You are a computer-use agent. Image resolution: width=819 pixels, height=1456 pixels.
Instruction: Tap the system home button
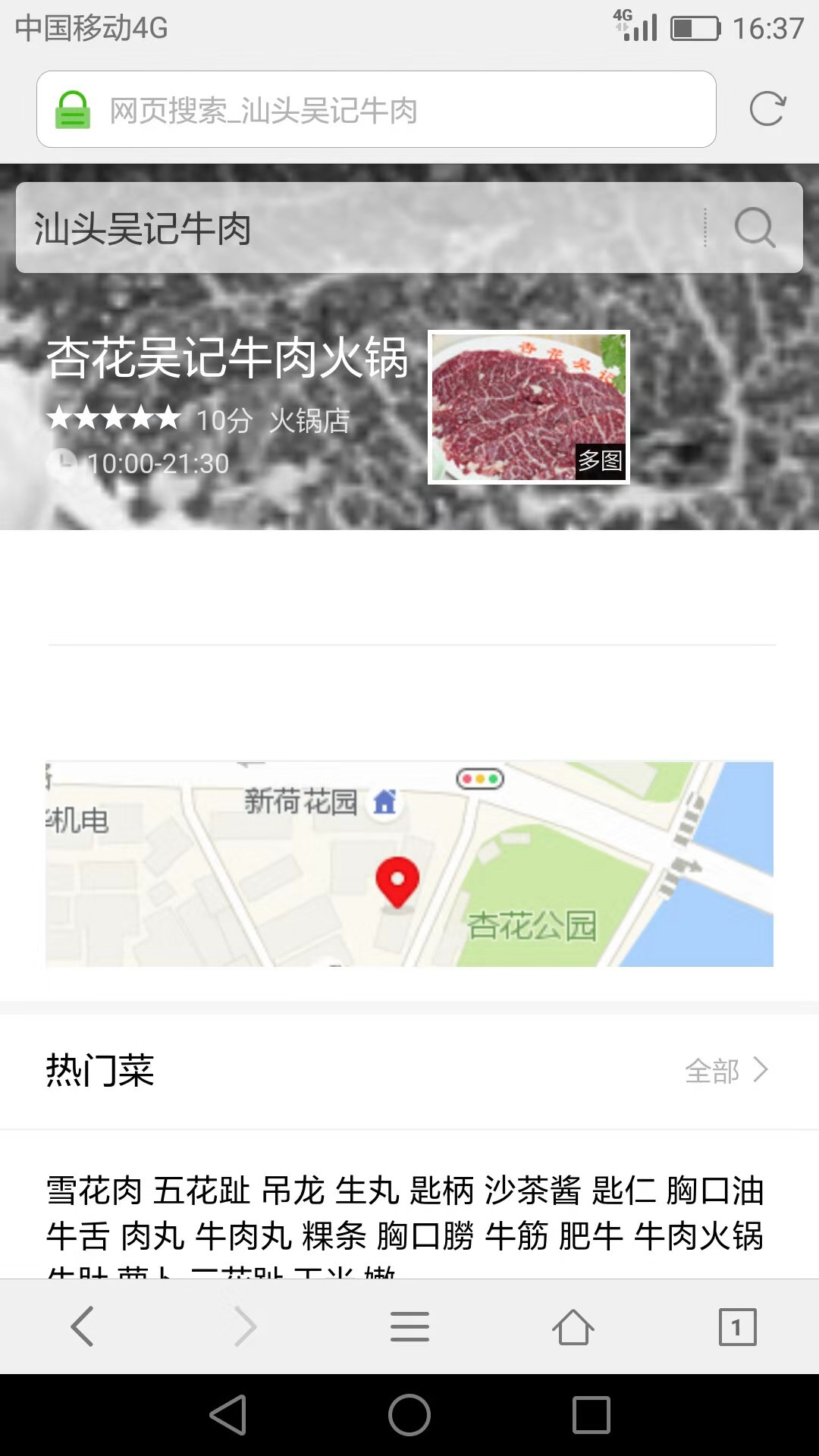(409, 1415)
